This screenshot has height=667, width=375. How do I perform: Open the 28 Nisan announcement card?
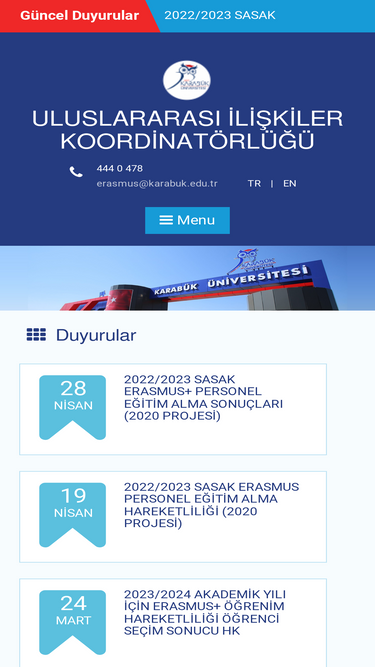click(173, 409)
